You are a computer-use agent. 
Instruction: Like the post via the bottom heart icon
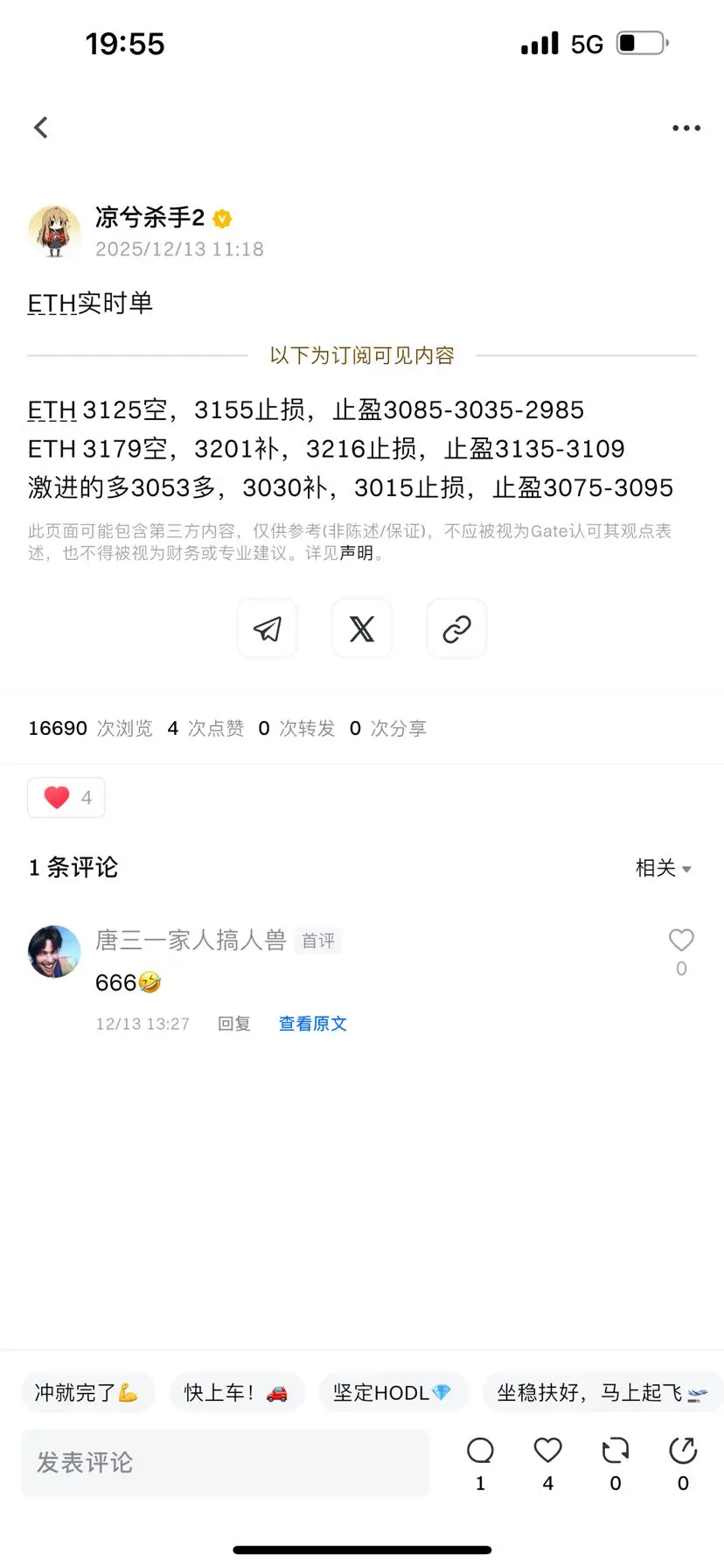[x=547, y=1451]
